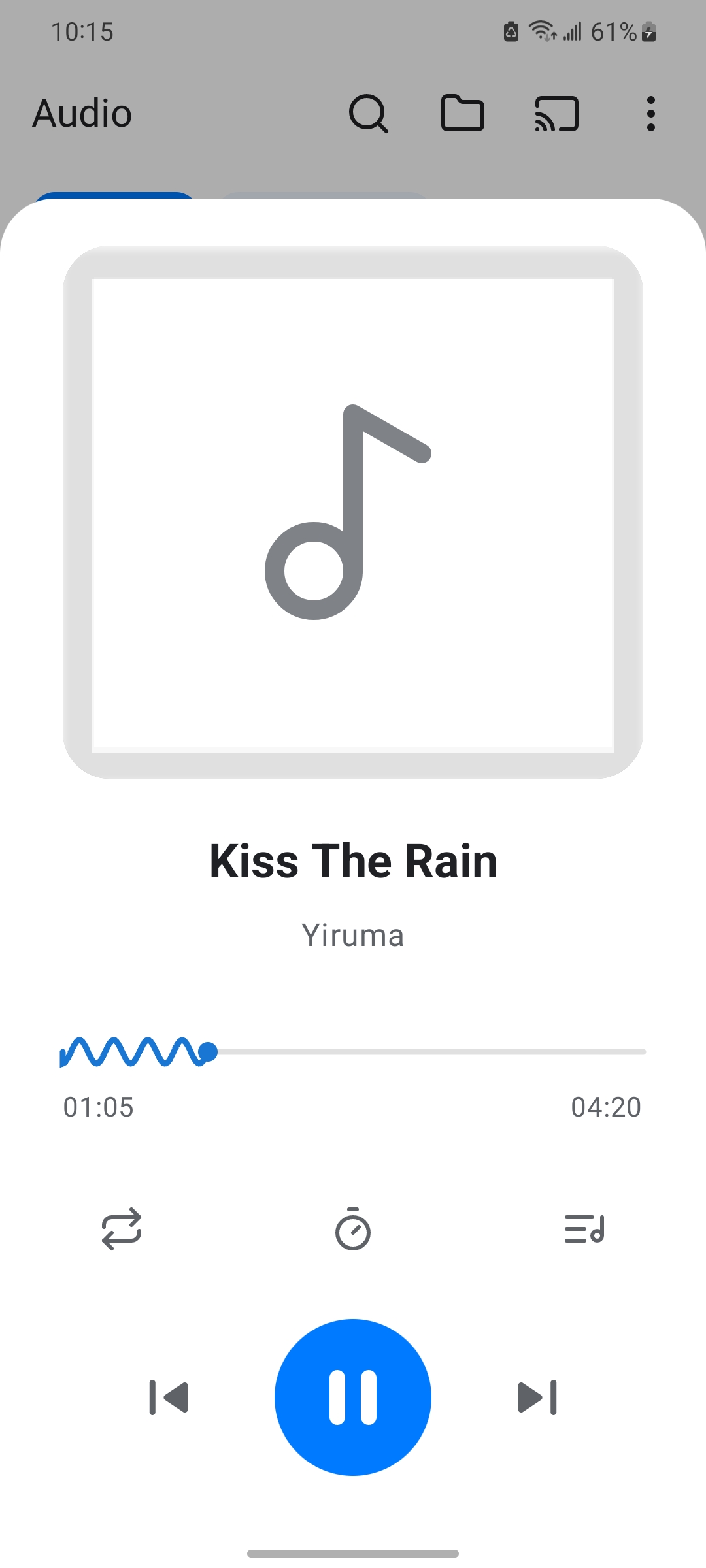This screenshot has height=1568, width=706.
Task: Open search in the Audio toolbar
Action: coord(369,114)
